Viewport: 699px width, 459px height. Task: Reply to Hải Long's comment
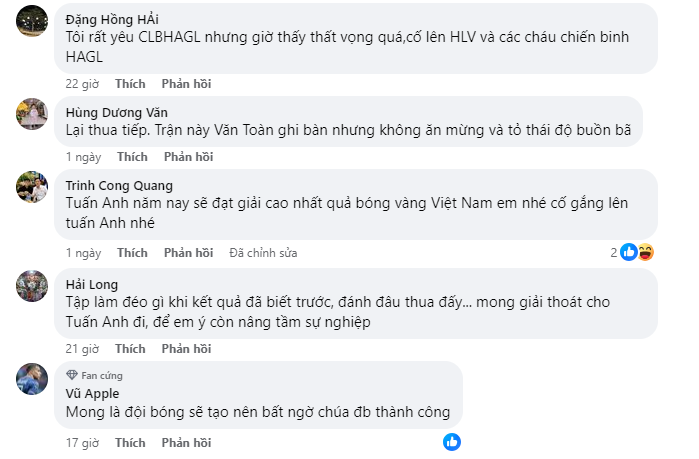point(188,349)
